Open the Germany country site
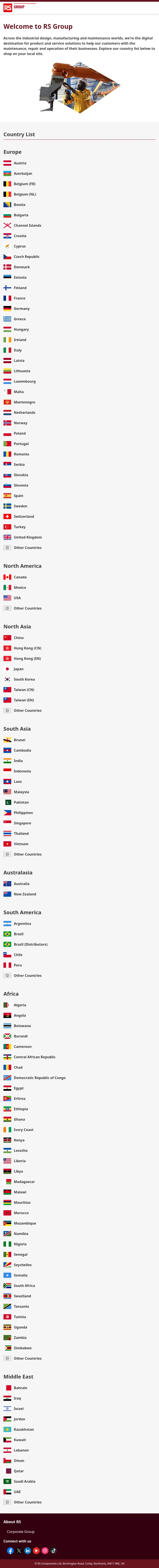Viewport: 159px width, 1568px height. 21,309
